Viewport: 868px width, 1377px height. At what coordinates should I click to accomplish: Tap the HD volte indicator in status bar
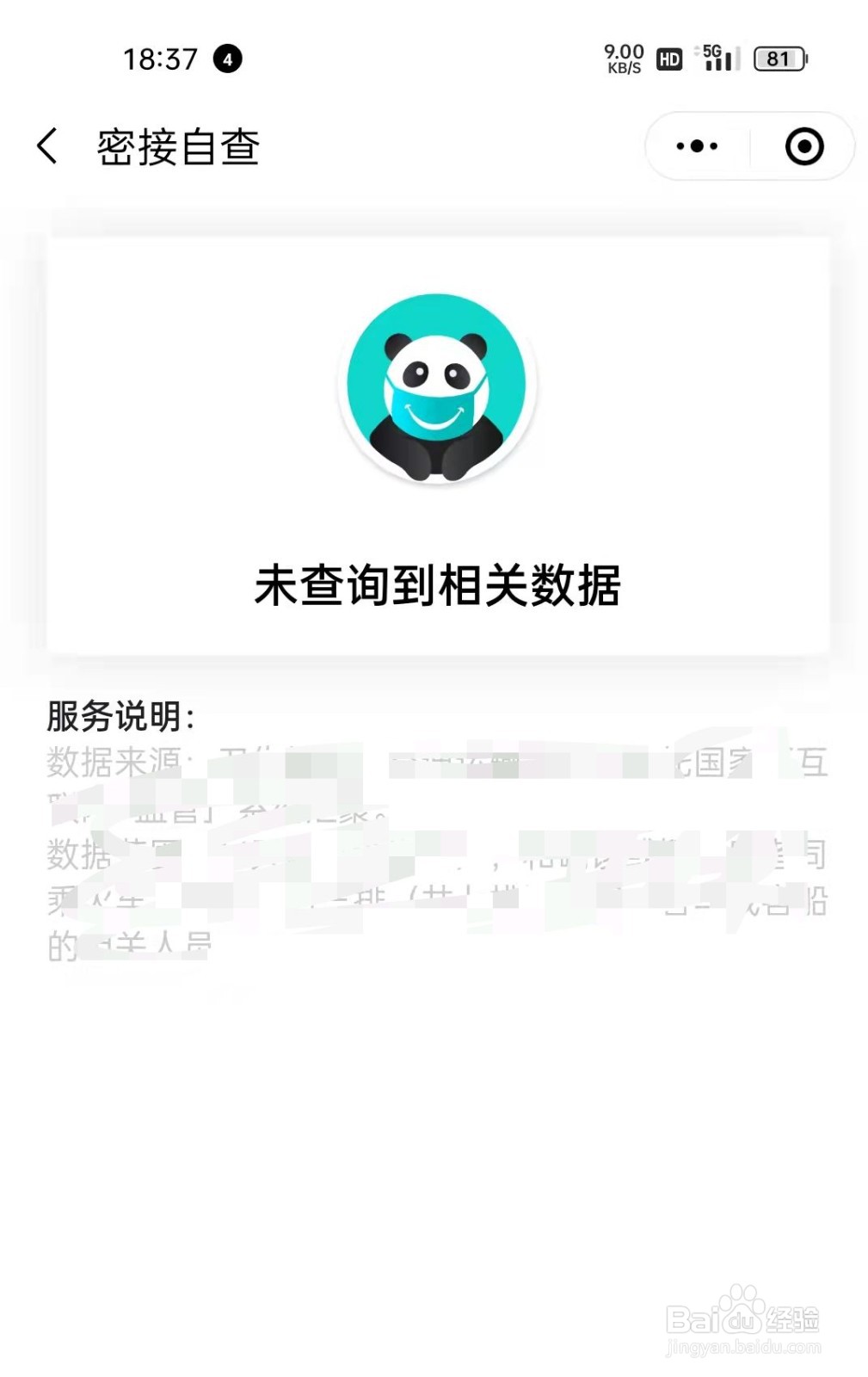point(668,59)
